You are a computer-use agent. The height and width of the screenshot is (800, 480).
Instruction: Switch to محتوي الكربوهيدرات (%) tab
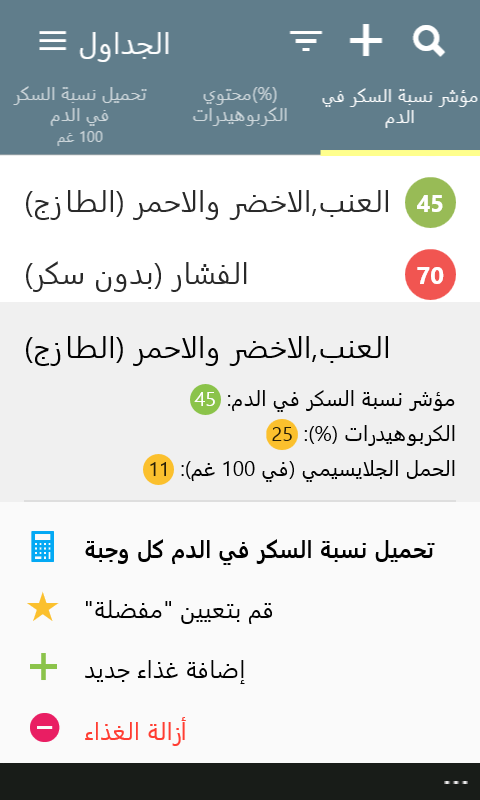pyautogui.click(x=240, y=105)
